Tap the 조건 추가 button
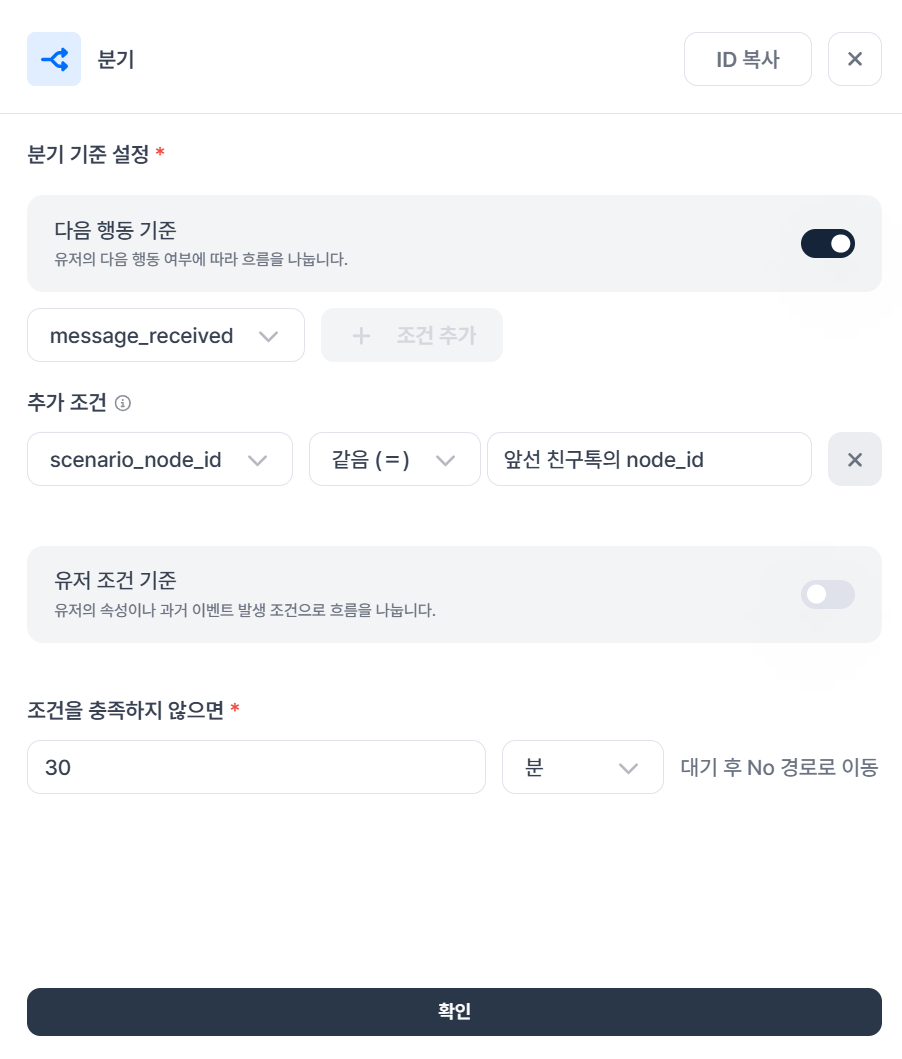The width and height of the screenshot is (902, 1059). (x=412, y=335)
